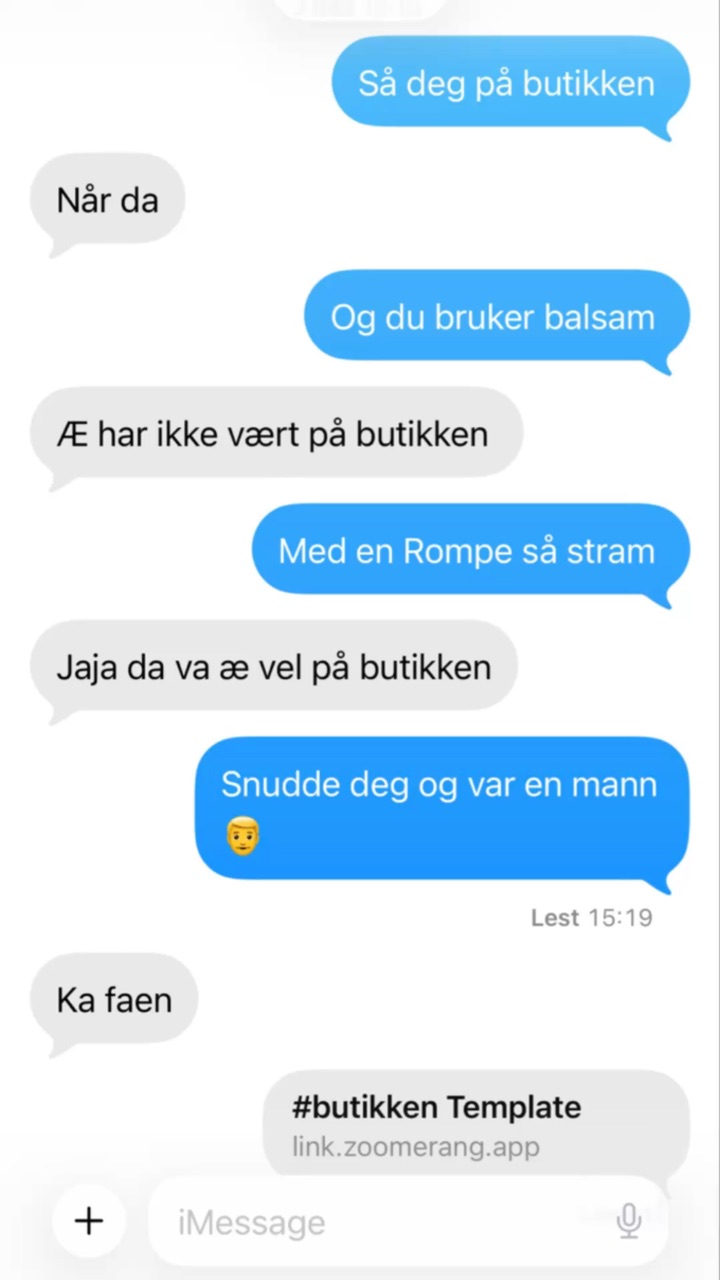Open the plus attachments menu
Screen dimensions: 720x1280
click(89, 1221)
